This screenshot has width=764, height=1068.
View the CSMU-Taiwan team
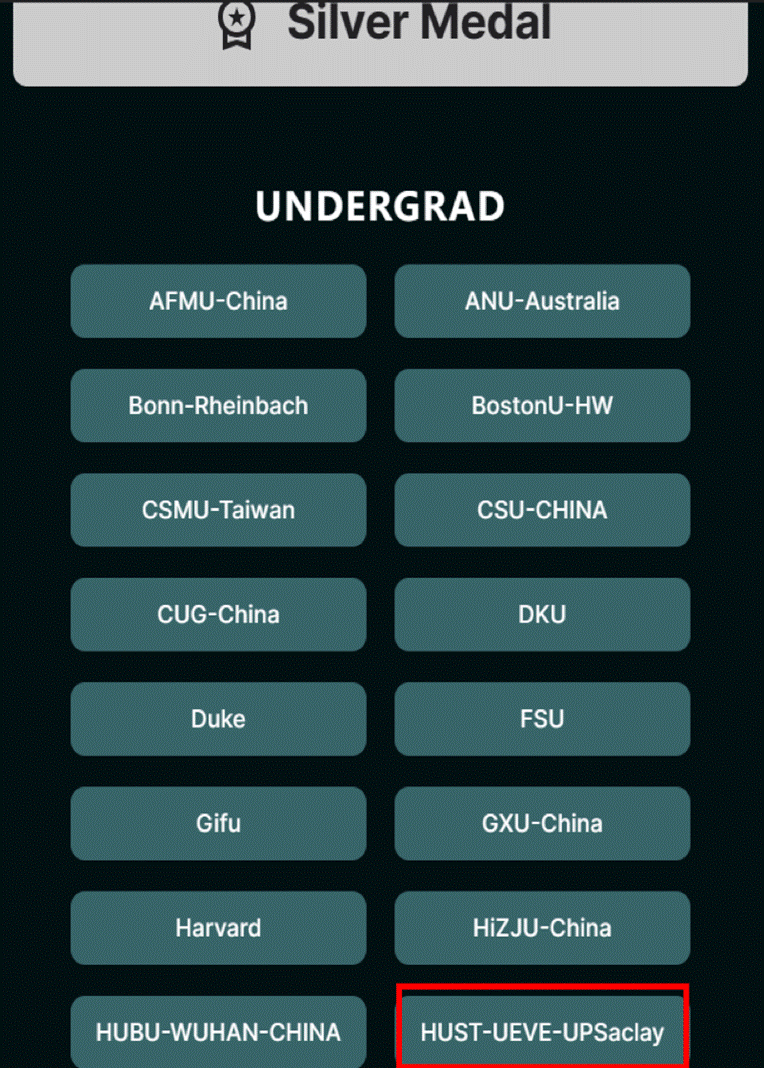pyautogui.click(x=218, y=510)
